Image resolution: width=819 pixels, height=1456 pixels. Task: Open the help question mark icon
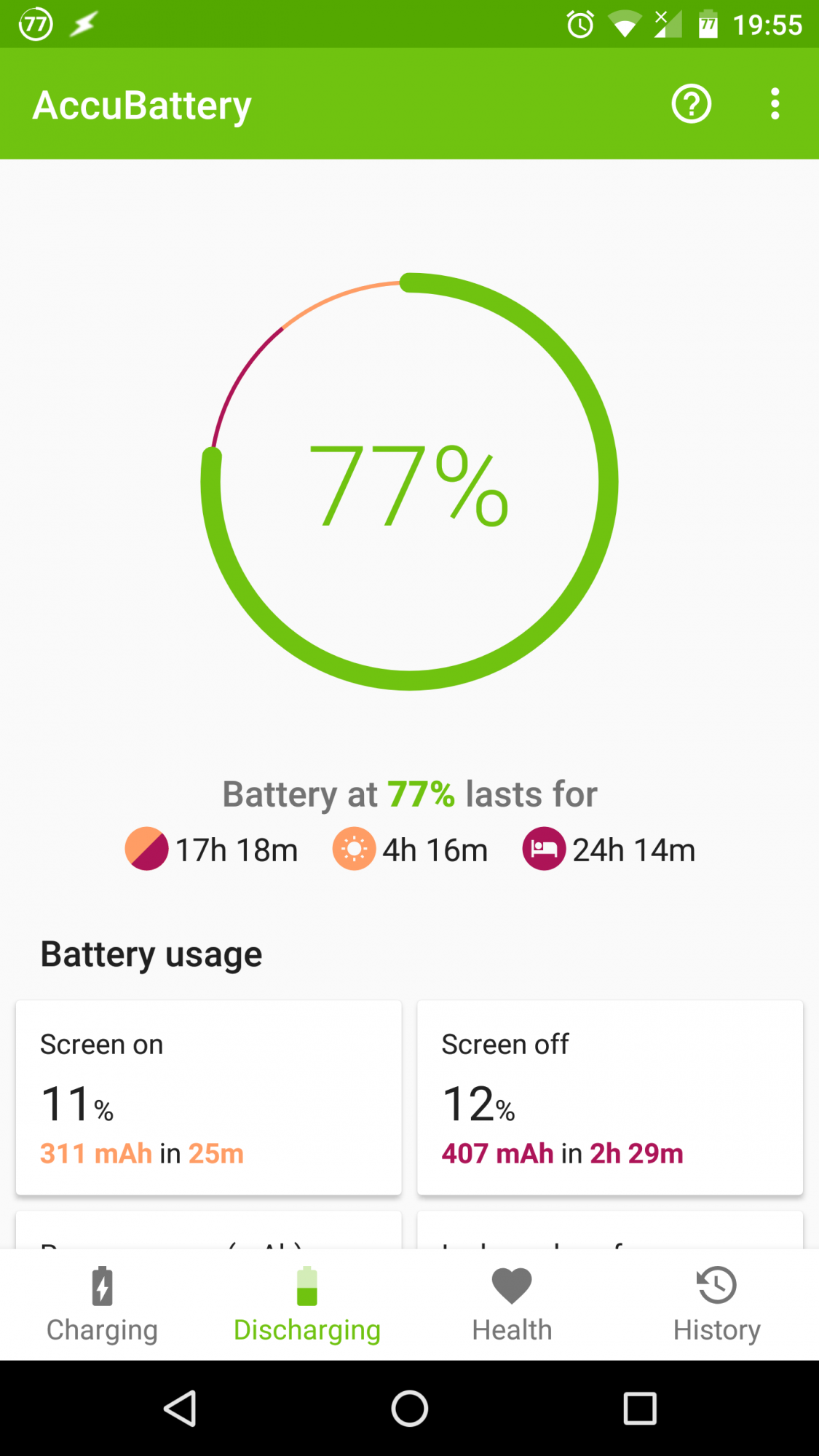pos(691,104)
